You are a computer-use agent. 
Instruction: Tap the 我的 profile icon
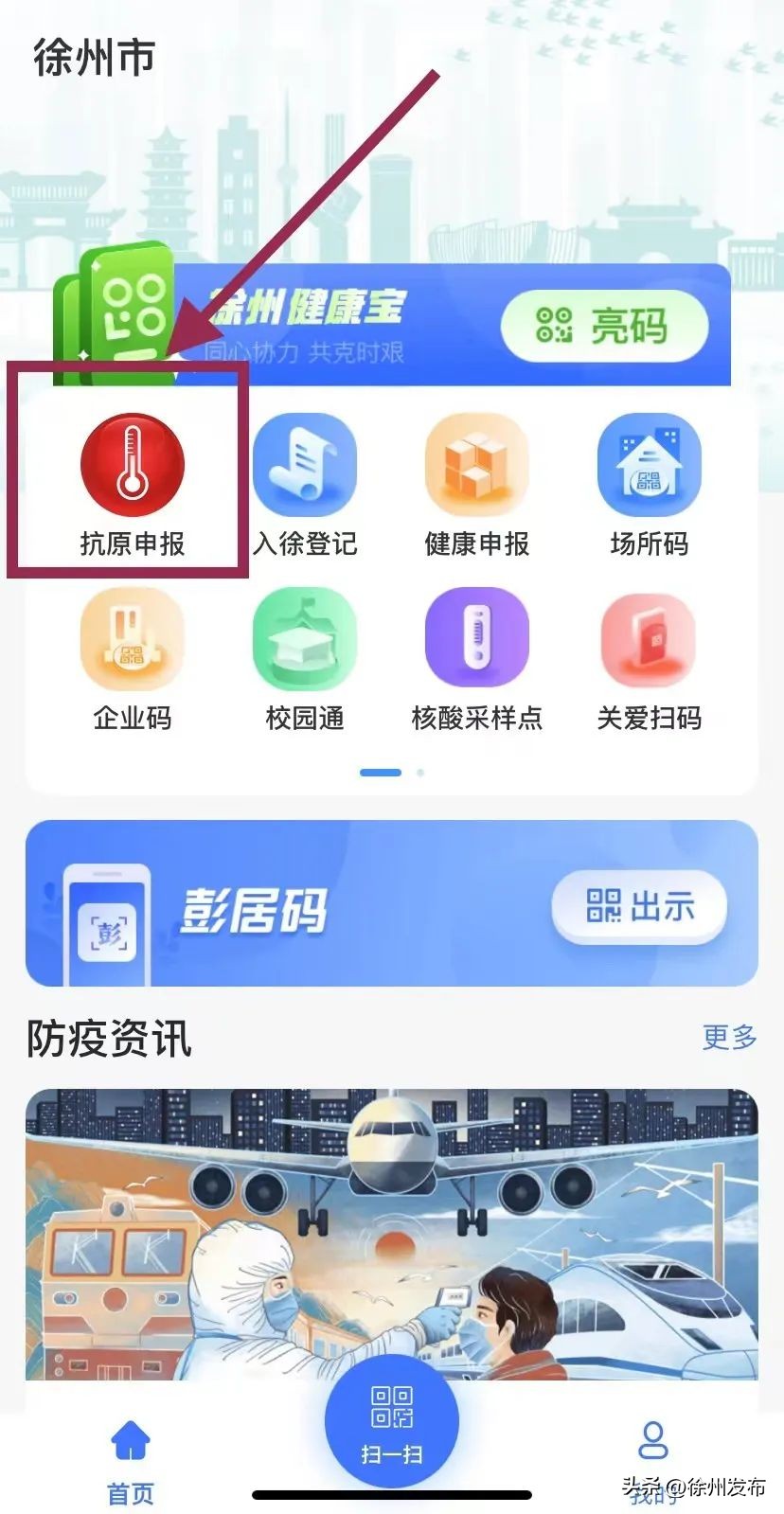[652, 1442]
